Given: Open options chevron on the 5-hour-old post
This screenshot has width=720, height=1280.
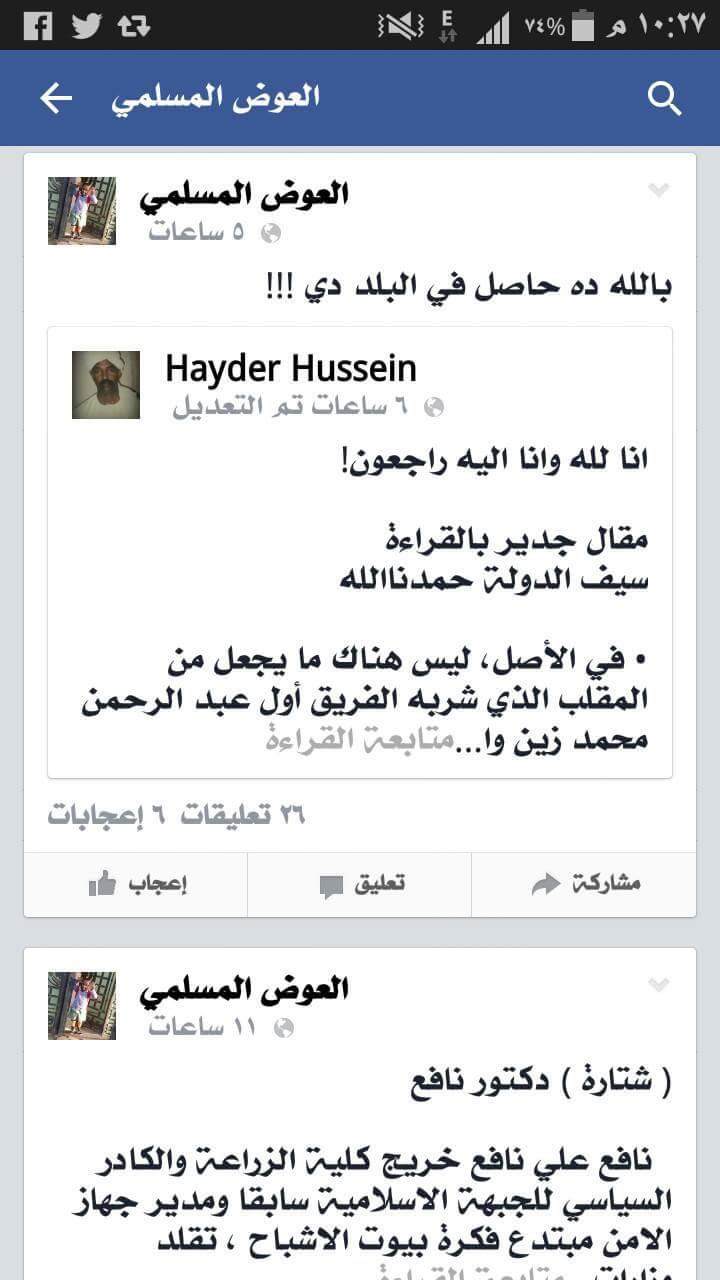Looking at the screenshot, I should coord(658,190).
